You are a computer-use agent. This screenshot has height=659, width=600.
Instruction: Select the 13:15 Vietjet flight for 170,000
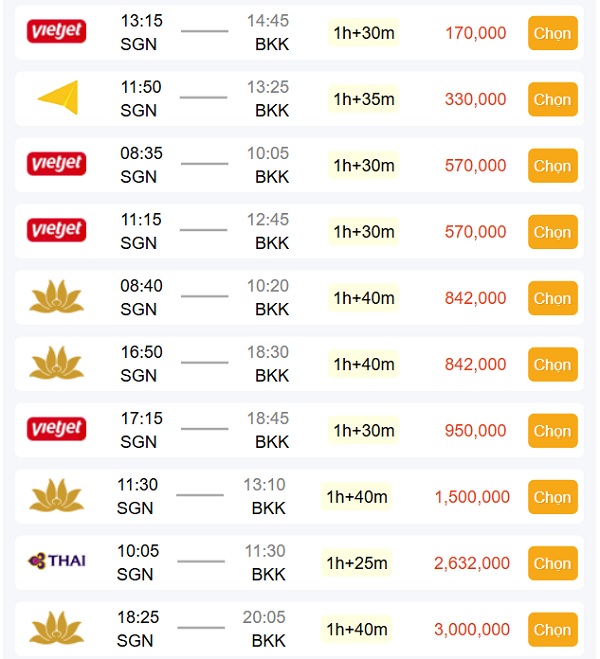tap(552, 33)
